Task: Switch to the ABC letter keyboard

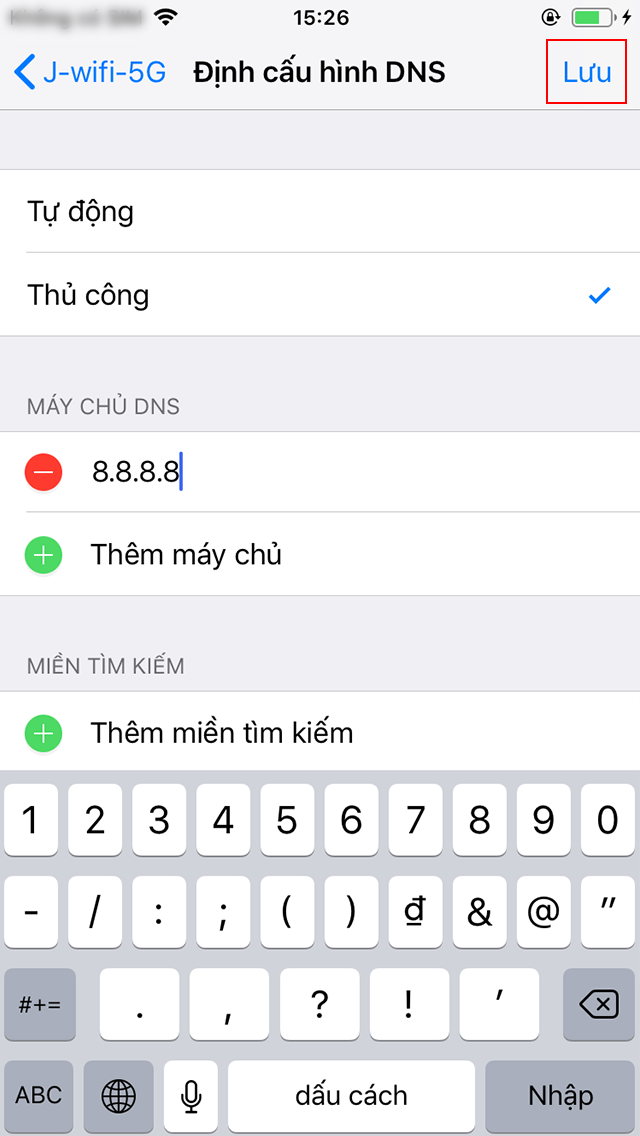Action: tap(38, 1095)
